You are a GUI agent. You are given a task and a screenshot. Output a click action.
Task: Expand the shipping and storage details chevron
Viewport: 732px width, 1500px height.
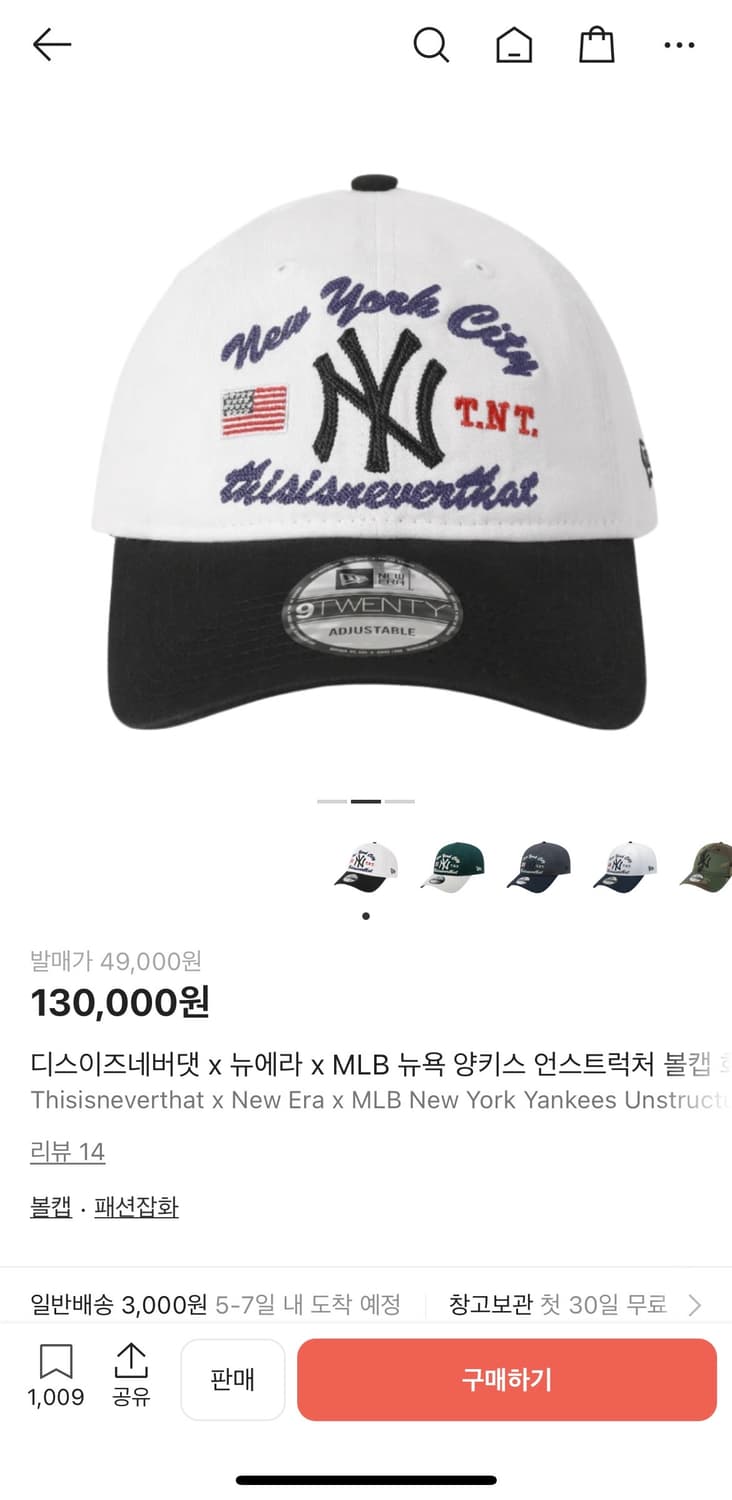tap(692, 1305)
